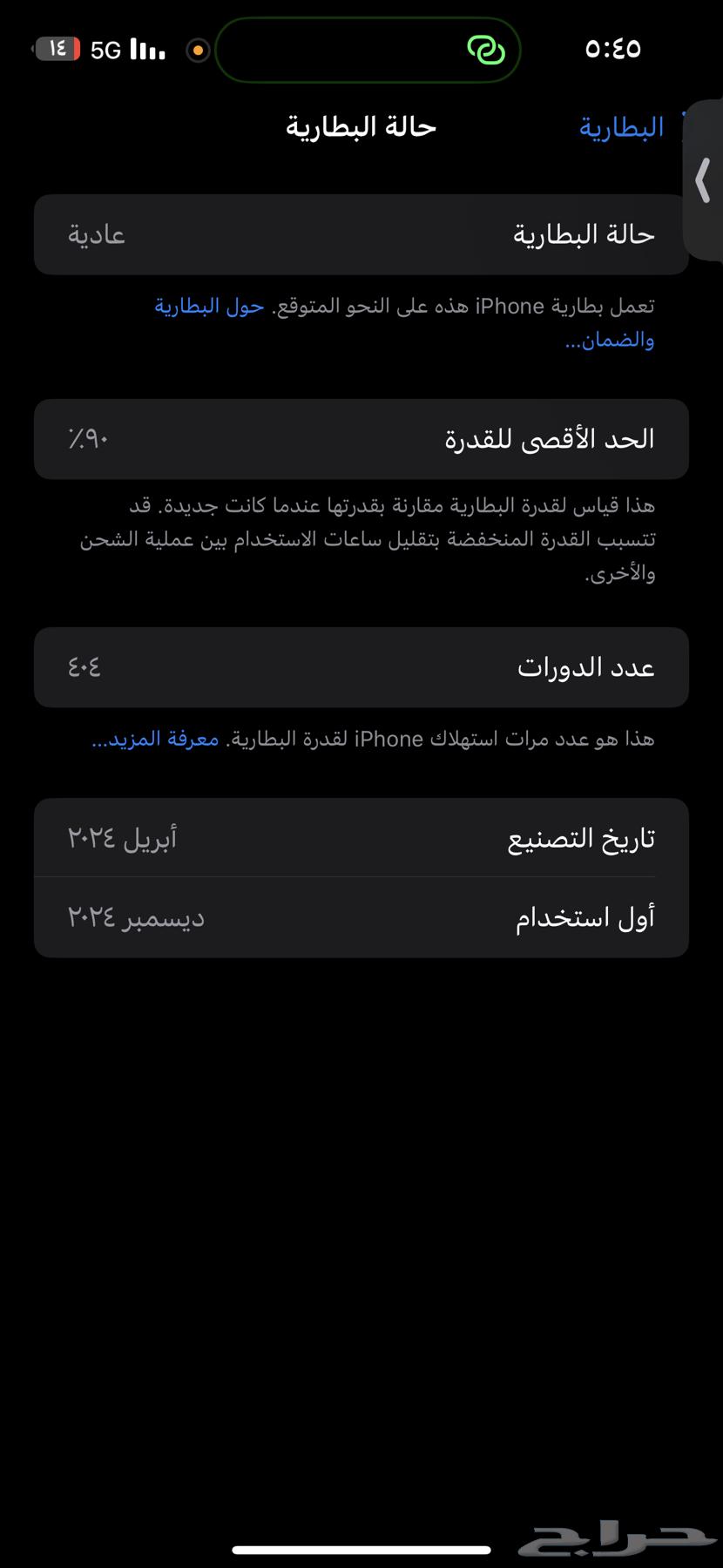This screenshot has width=723, height=1568.
Task: Tap the battery level icon in the status bar
Action: (x=57, y=50)
